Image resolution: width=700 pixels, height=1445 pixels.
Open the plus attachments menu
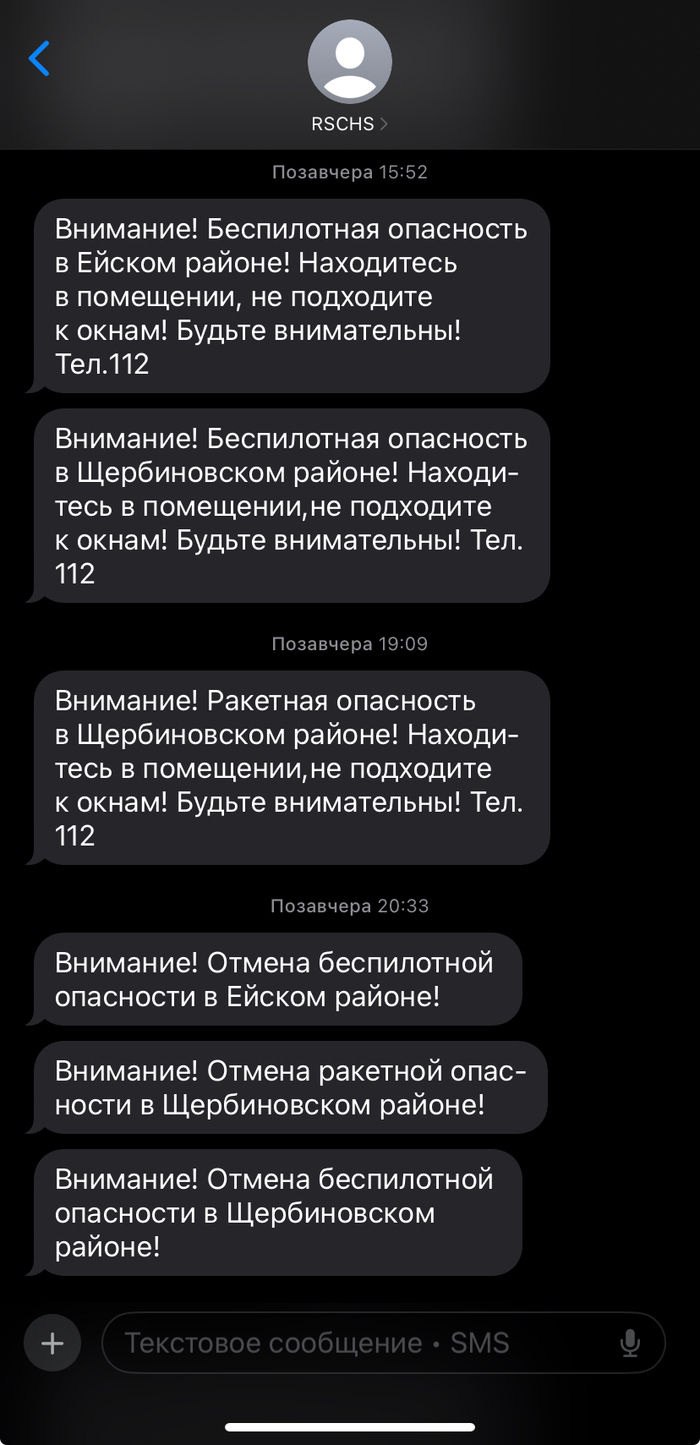(52, 1343)
